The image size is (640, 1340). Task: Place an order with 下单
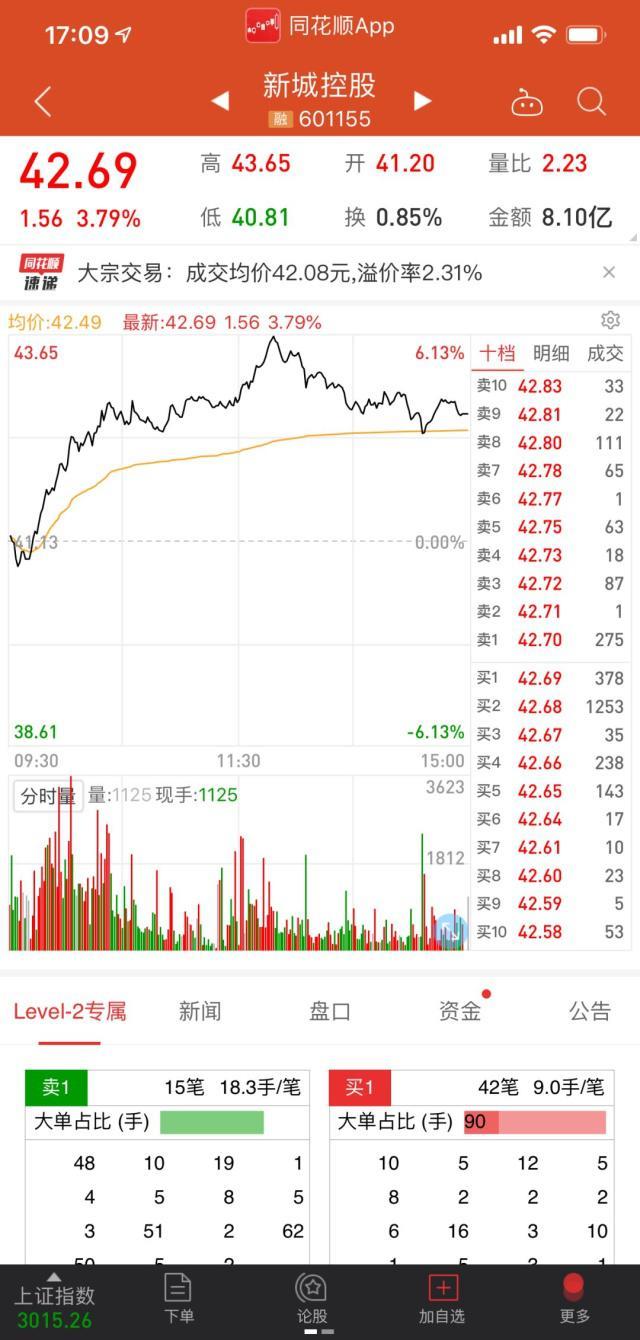click(178, 1300)
